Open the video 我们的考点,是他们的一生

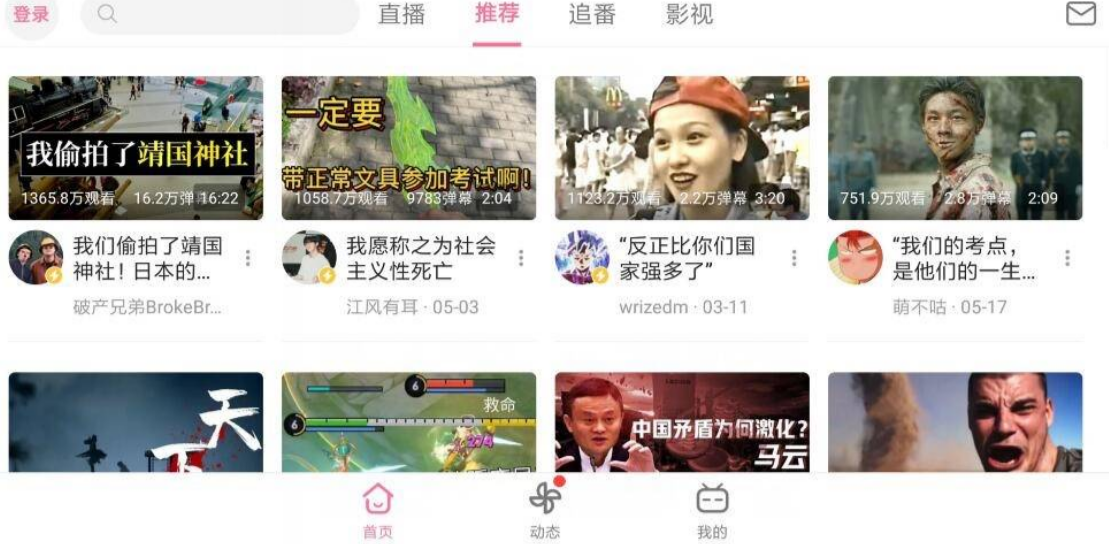[x=955, y=148]
